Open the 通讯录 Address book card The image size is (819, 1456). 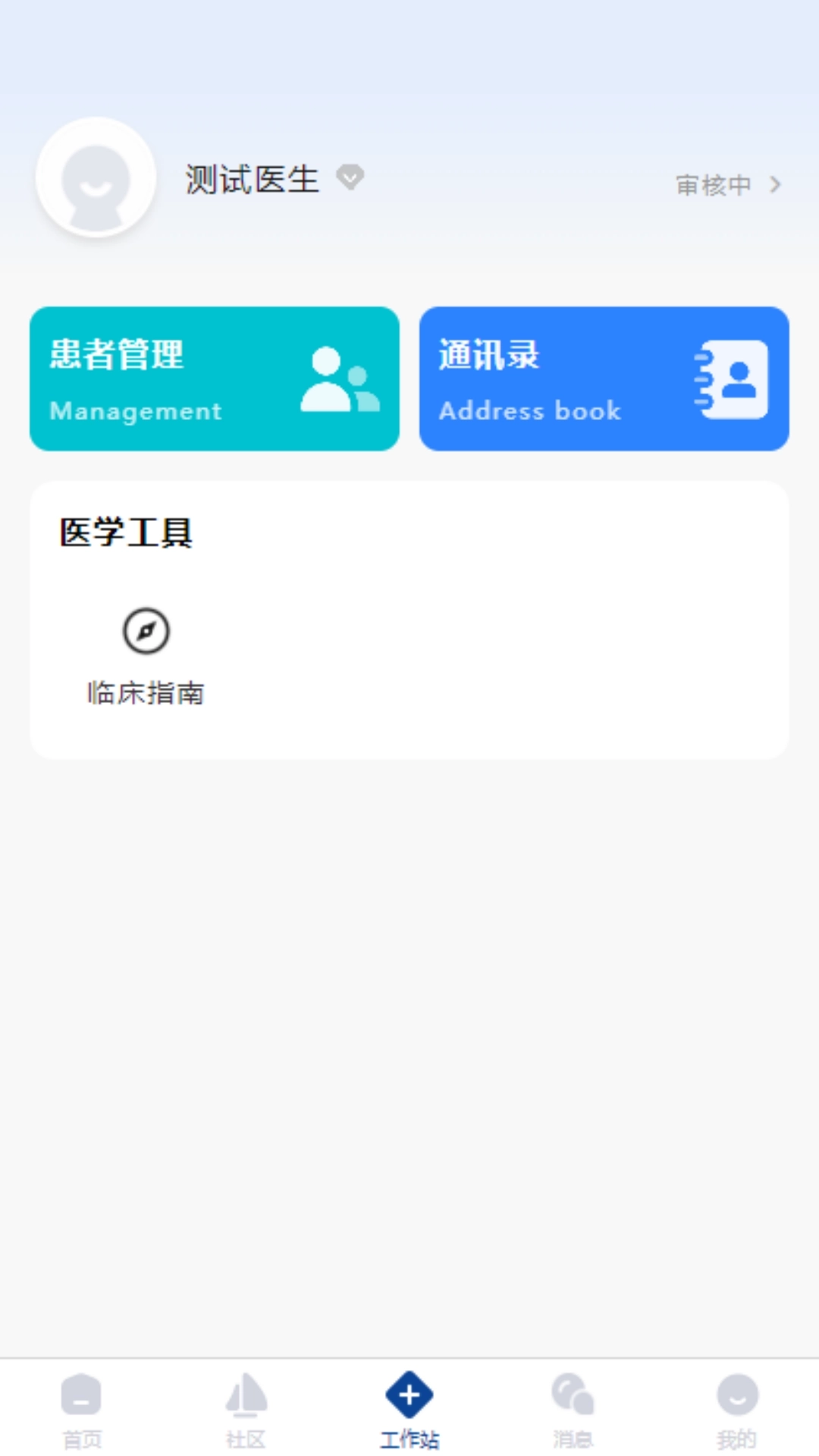point(604,378)
